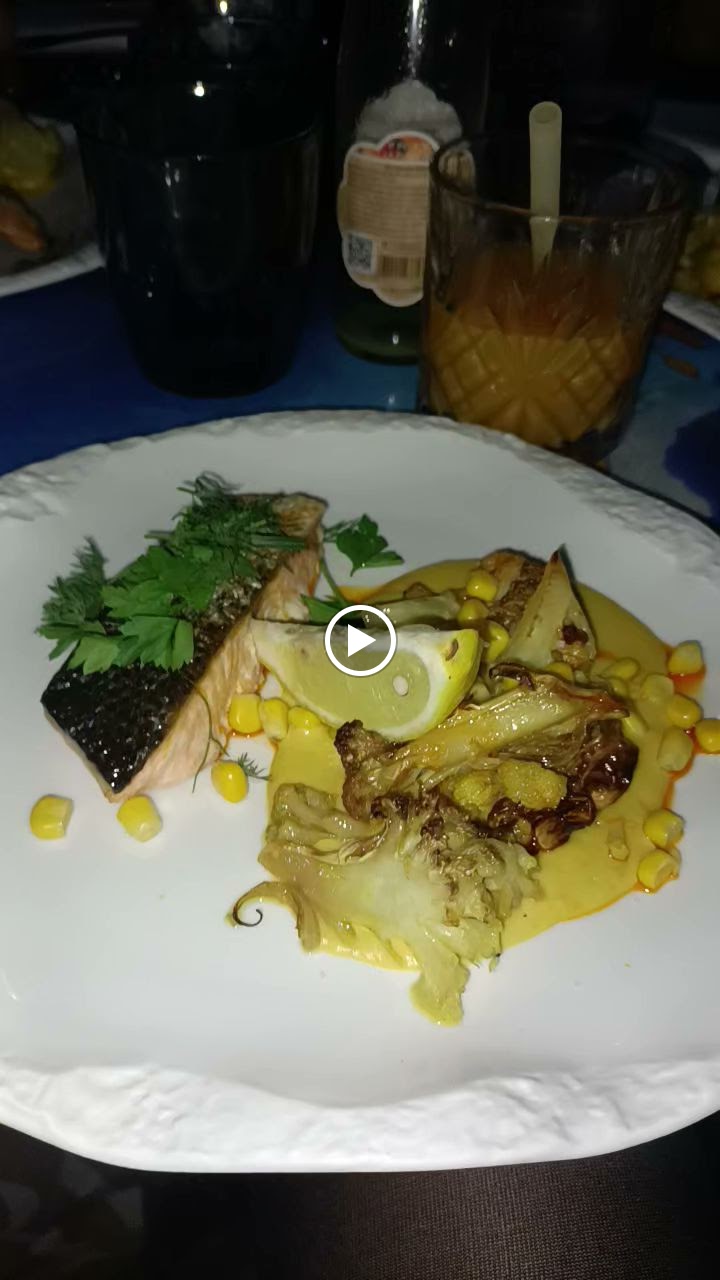Screen dimensions: 720x1280
Task: Play the salmon dish video
Action: [x=360, y=641]
